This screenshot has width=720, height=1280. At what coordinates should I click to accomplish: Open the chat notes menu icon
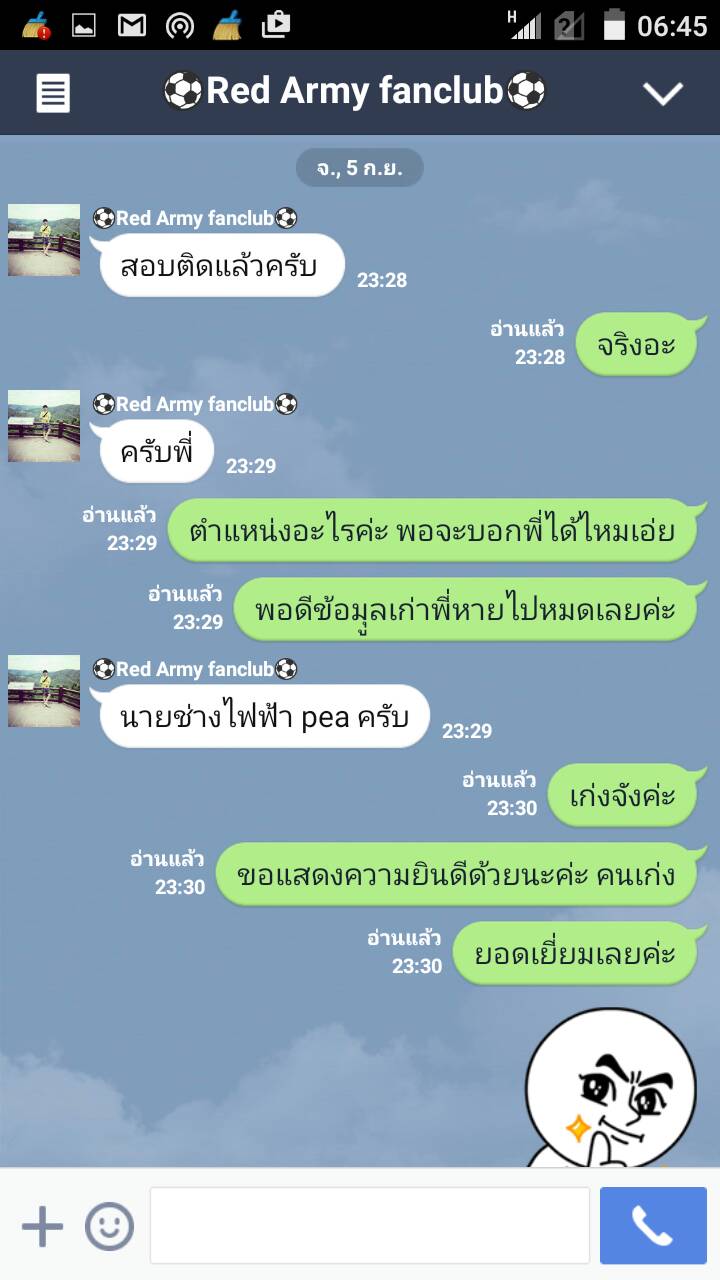(x=53, y=94)
